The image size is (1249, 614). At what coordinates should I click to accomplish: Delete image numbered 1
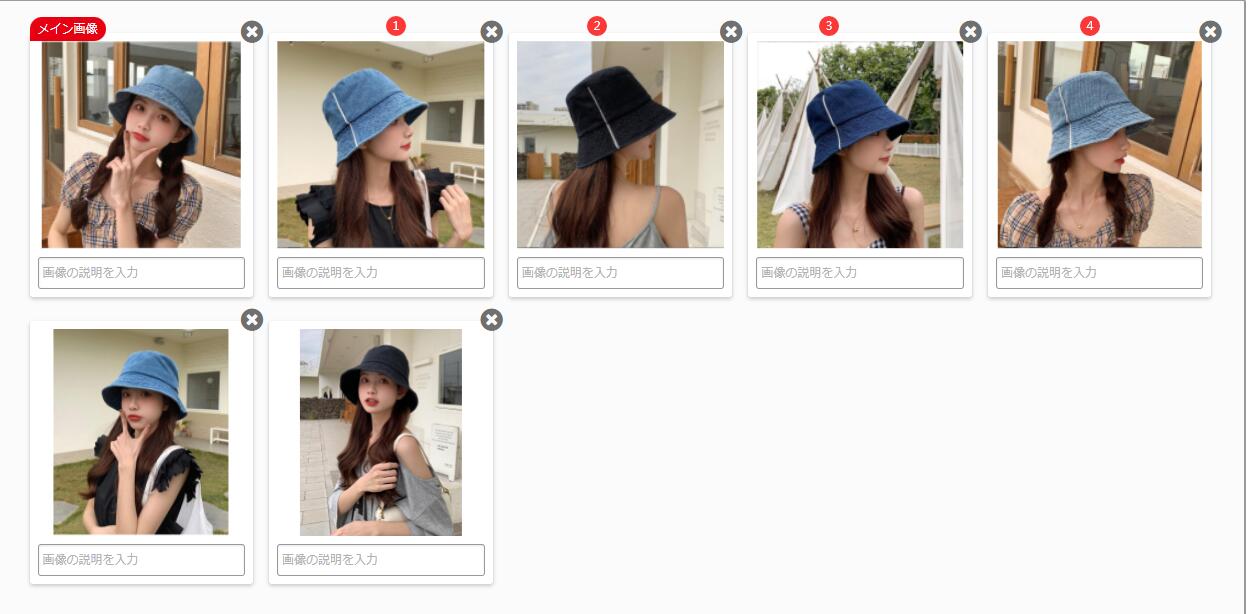(x=491, y=32)
